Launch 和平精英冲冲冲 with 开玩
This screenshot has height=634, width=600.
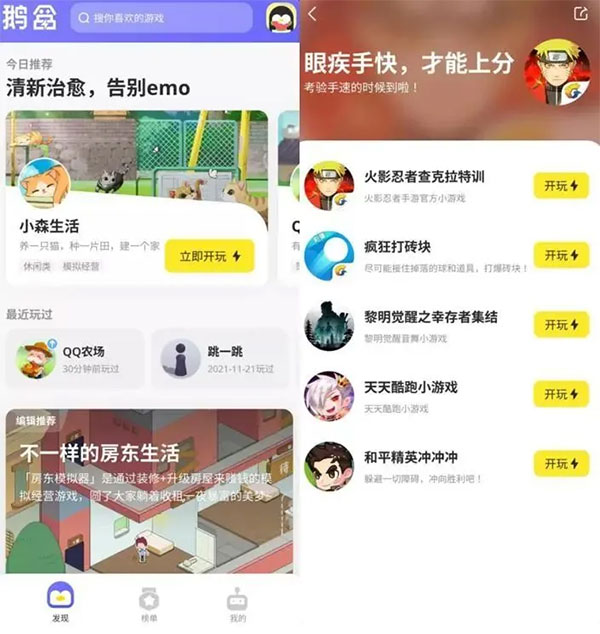(x=561, y=464)
